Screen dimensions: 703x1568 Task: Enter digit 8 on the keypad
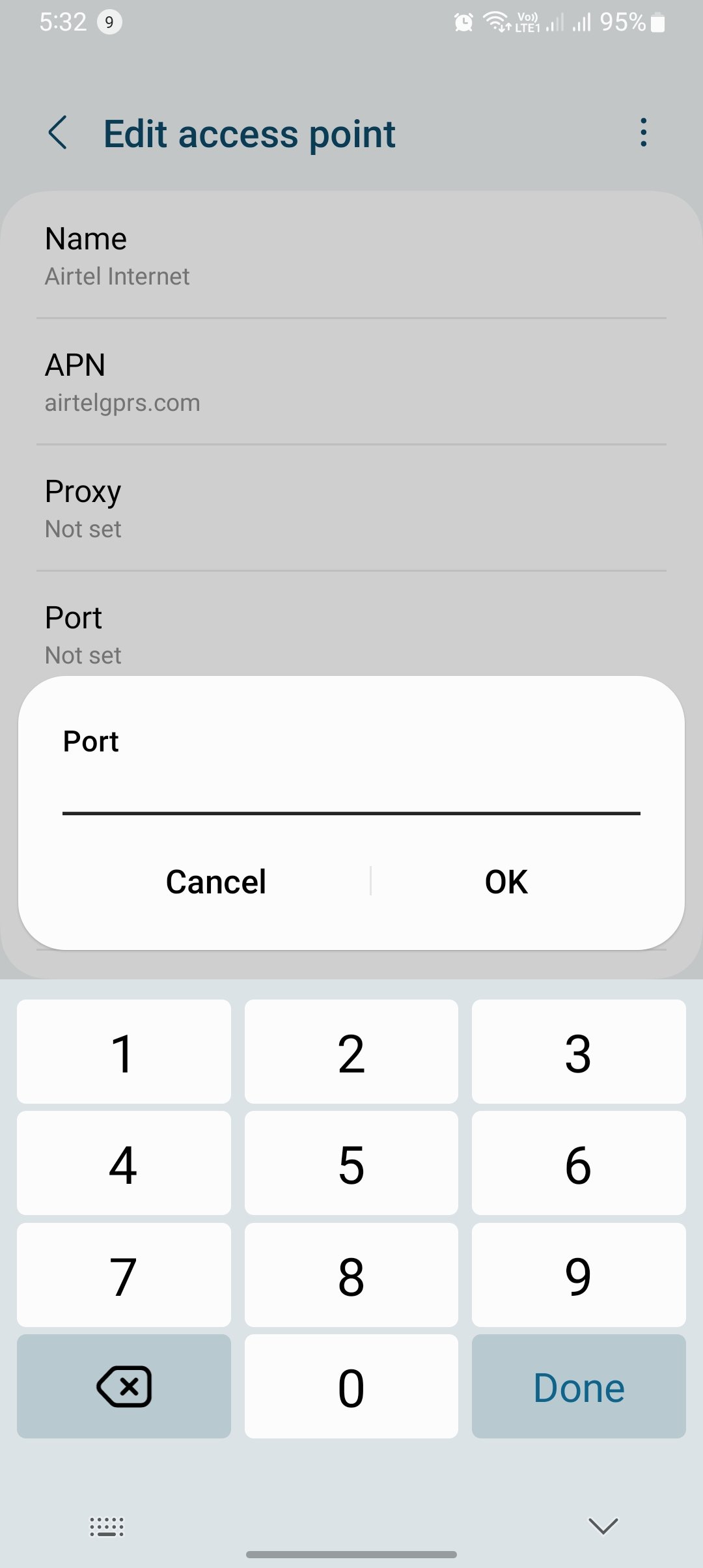click(x=351, y=1275)
